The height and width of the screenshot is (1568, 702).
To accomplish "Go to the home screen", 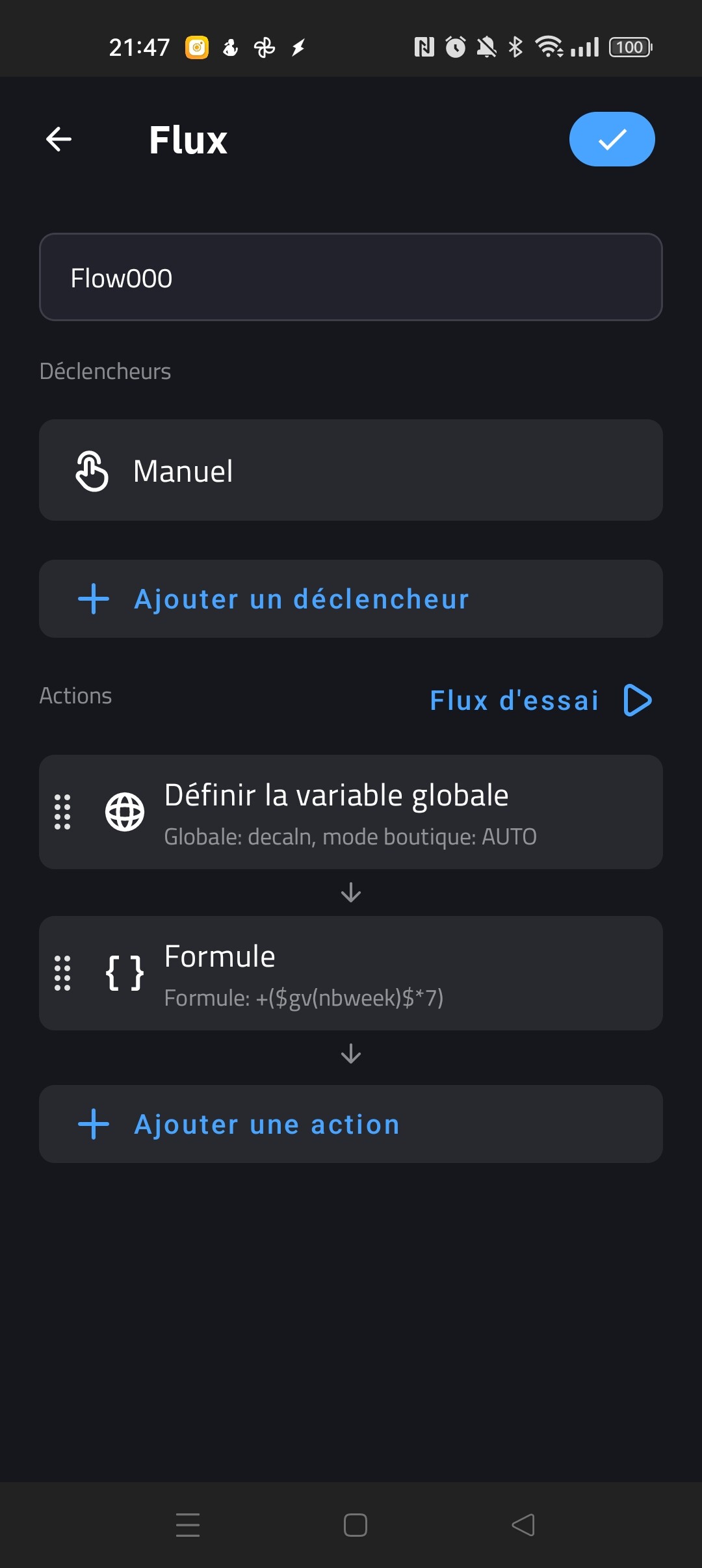I will click(x=355, y=1525).
